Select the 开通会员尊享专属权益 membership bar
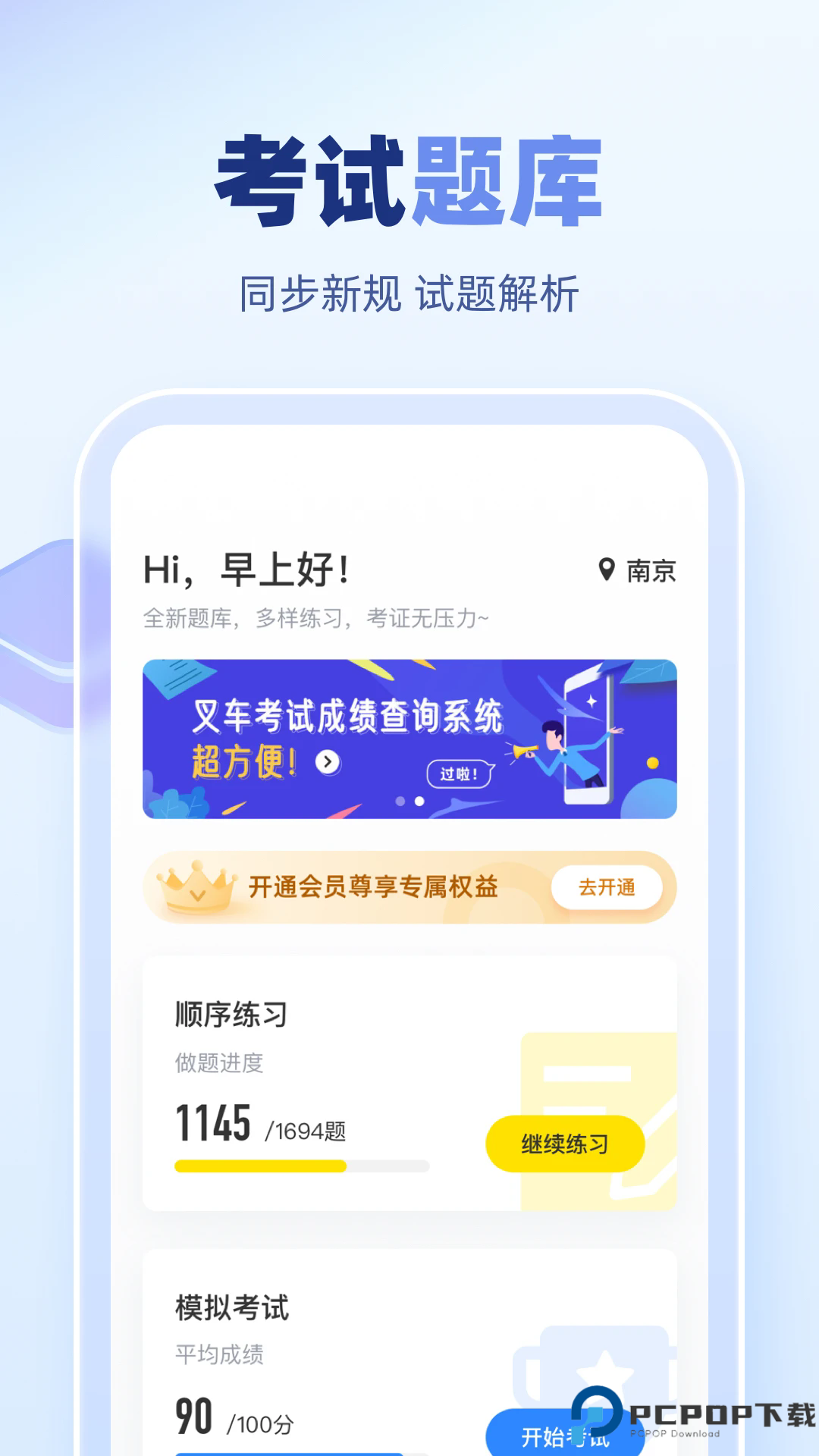The image size is (819, 1456). (372, 887)
